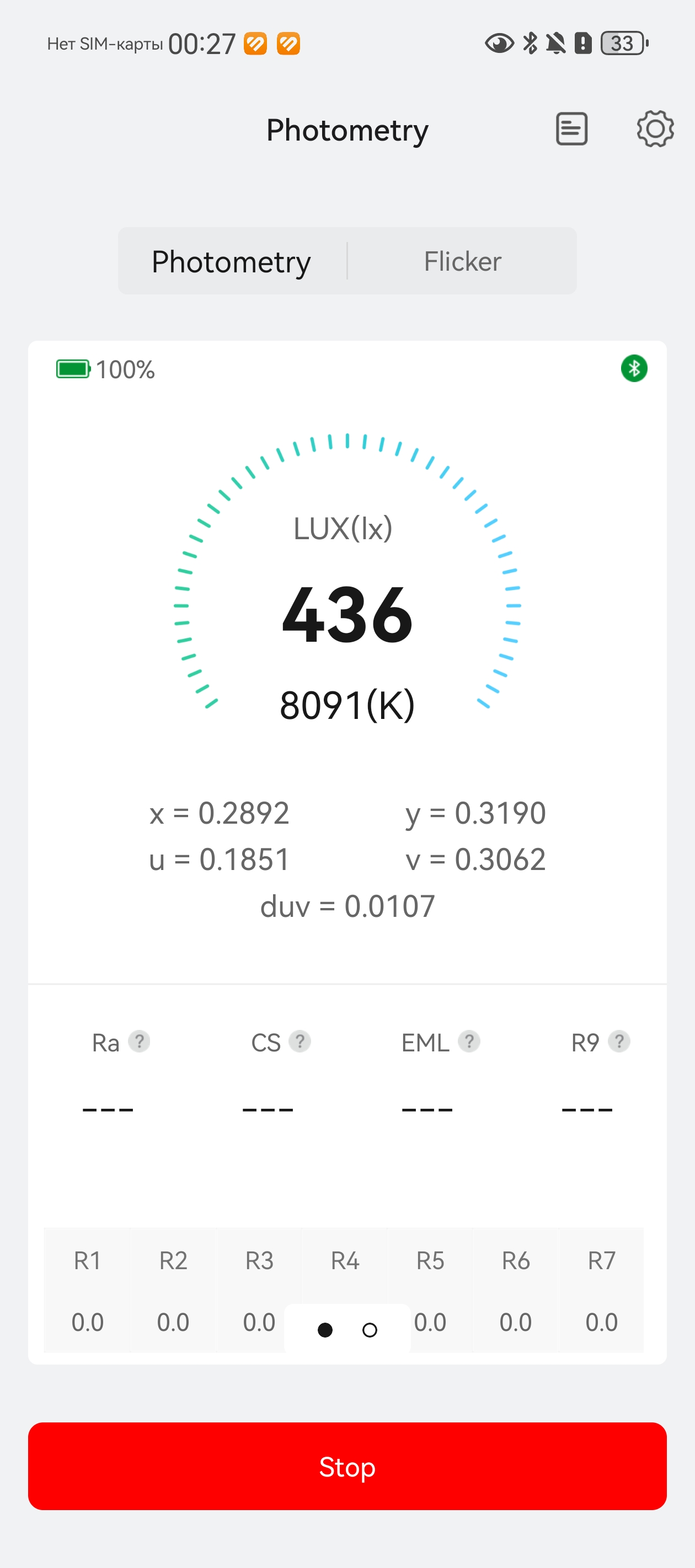Show help for Ra
695x1568 pixels.
pyautogui.click(x=140, y=1041)
